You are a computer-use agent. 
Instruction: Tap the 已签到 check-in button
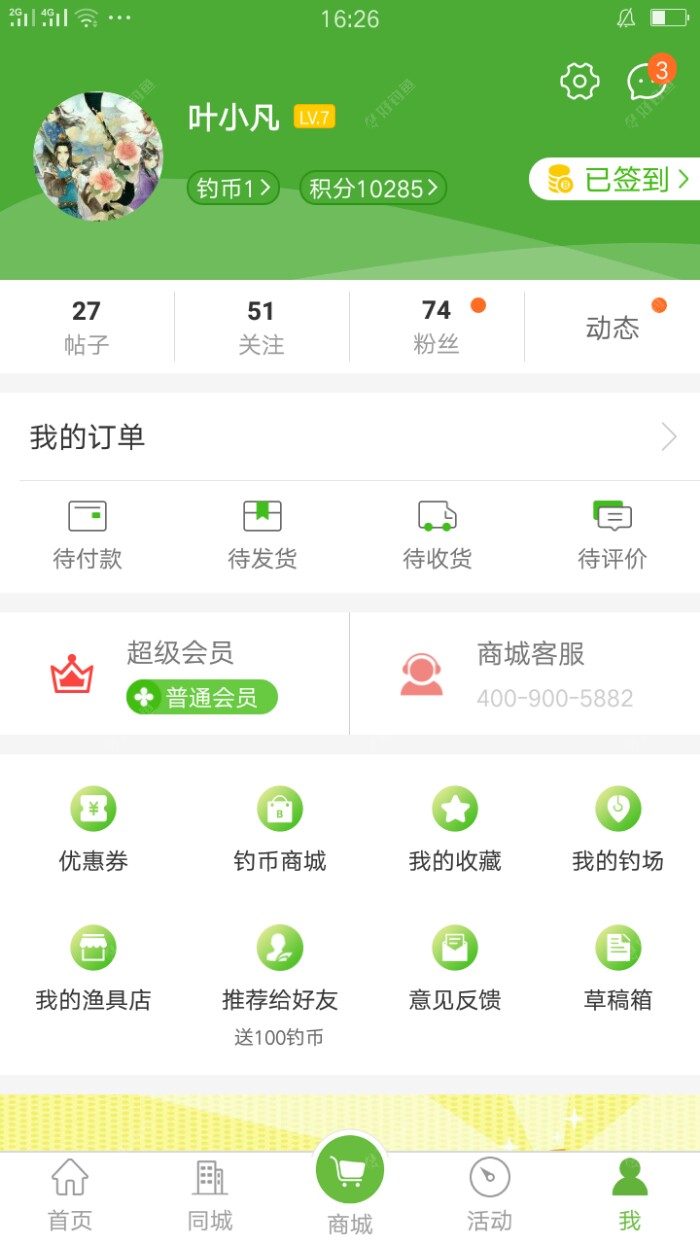click(616, 180)
